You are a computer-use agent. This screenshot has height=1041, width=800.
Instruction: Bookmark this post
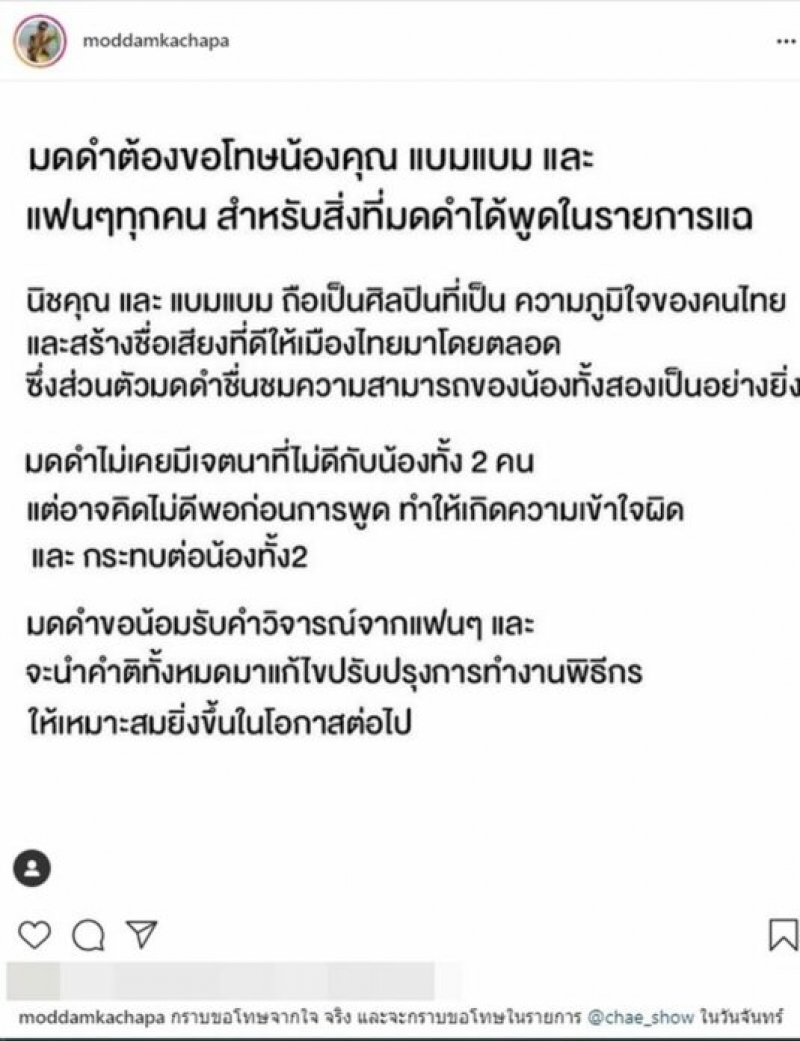click(x=783, y=935)
